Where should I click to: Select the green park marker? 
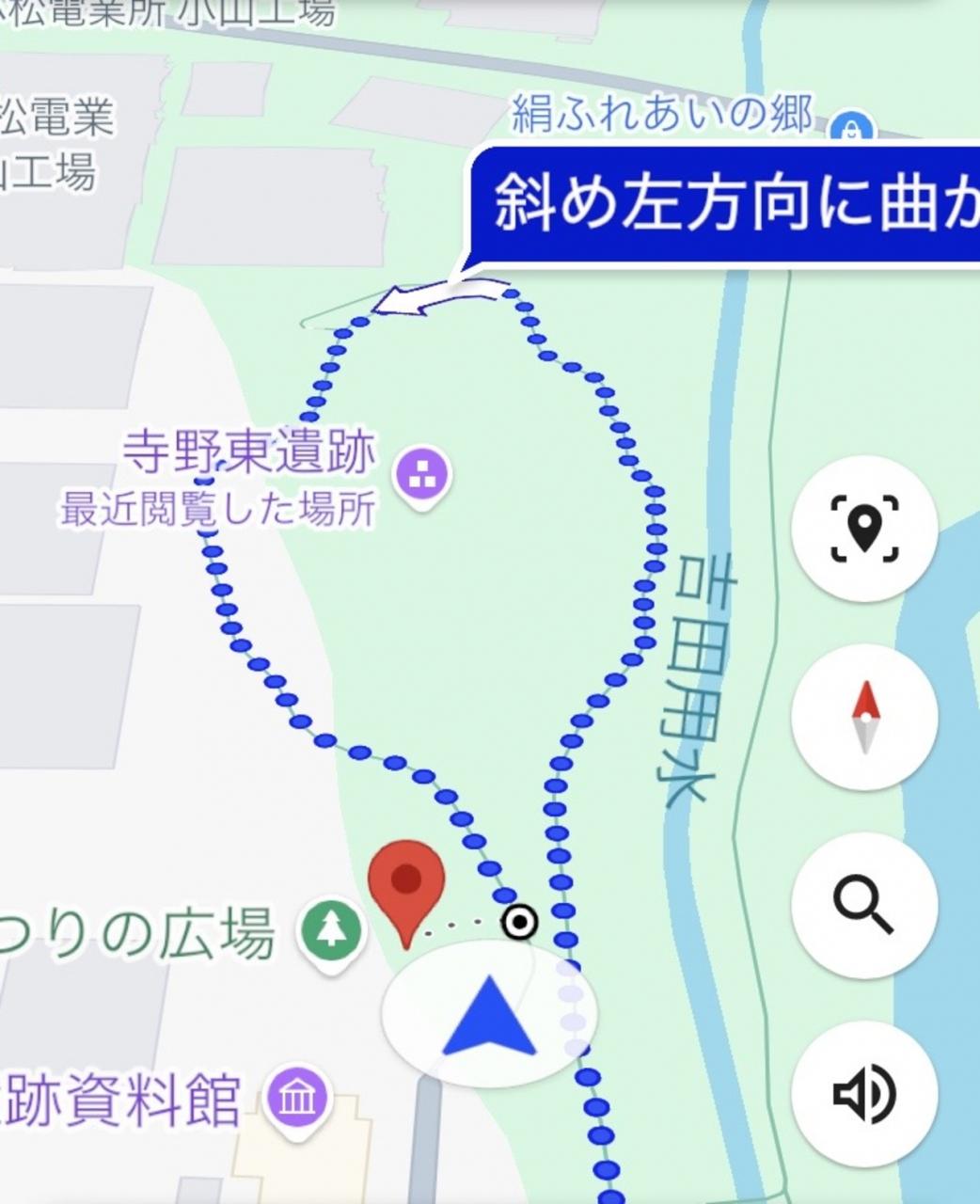(x=331, y=929)
